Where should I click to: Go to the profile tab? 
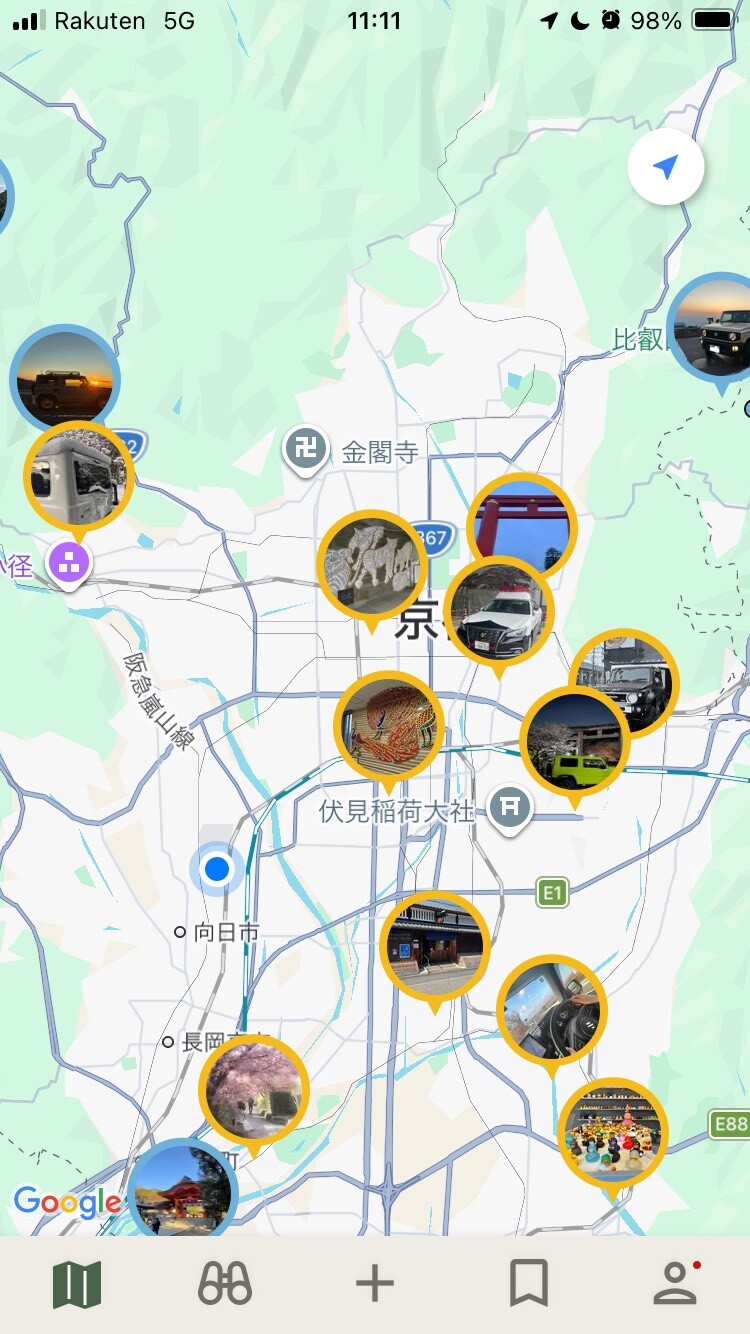pyautogui.click(x=677, y=1283)
